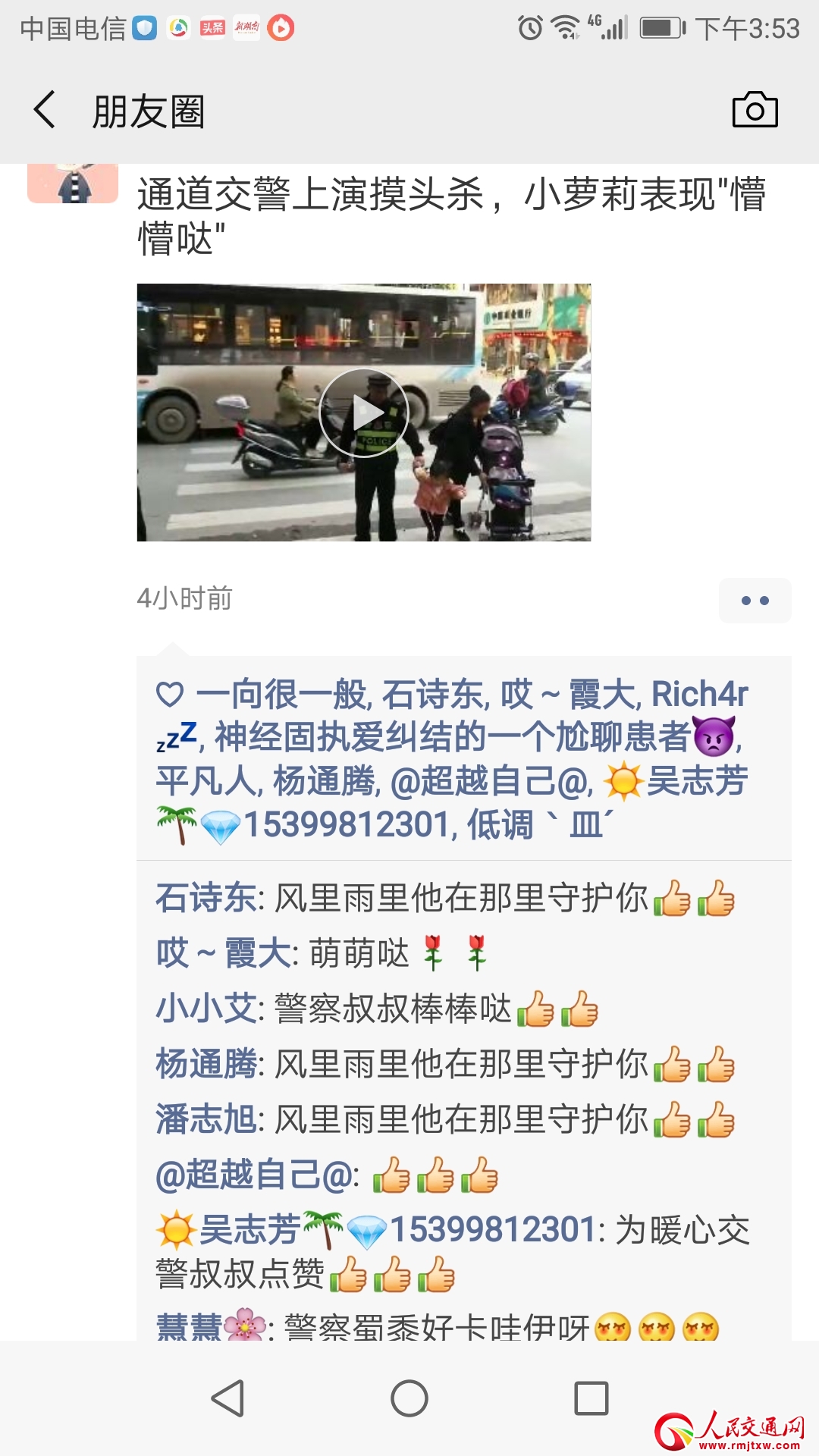The height and width of the screenshot is (1456, 819).
Task: Open the camera to post a moment
Action: (755, 110)
